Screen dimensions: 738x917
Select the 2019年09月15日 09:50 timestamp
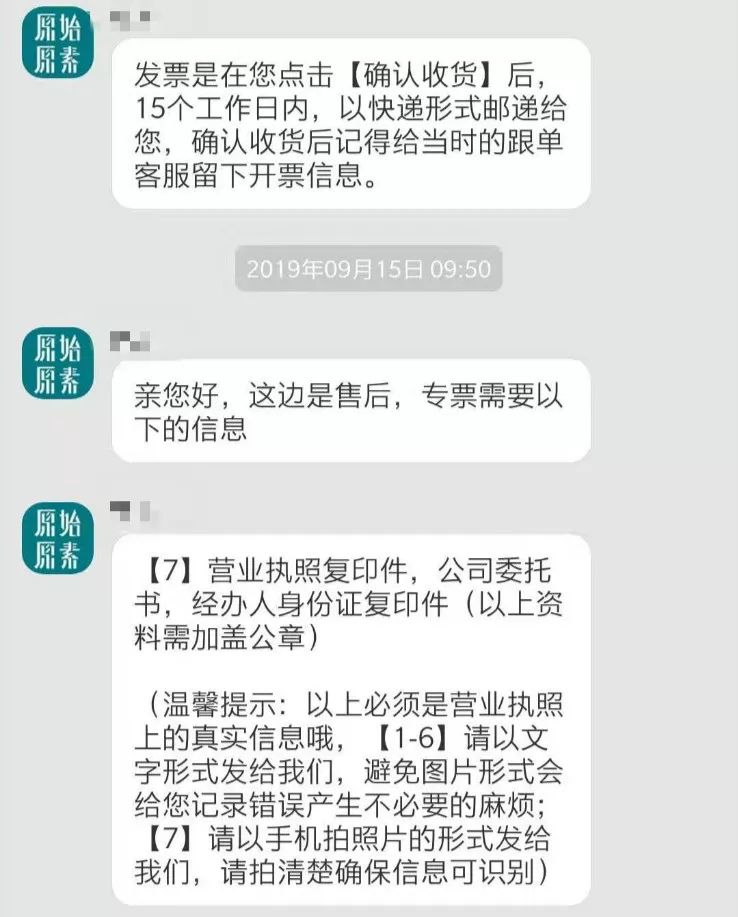369,267
